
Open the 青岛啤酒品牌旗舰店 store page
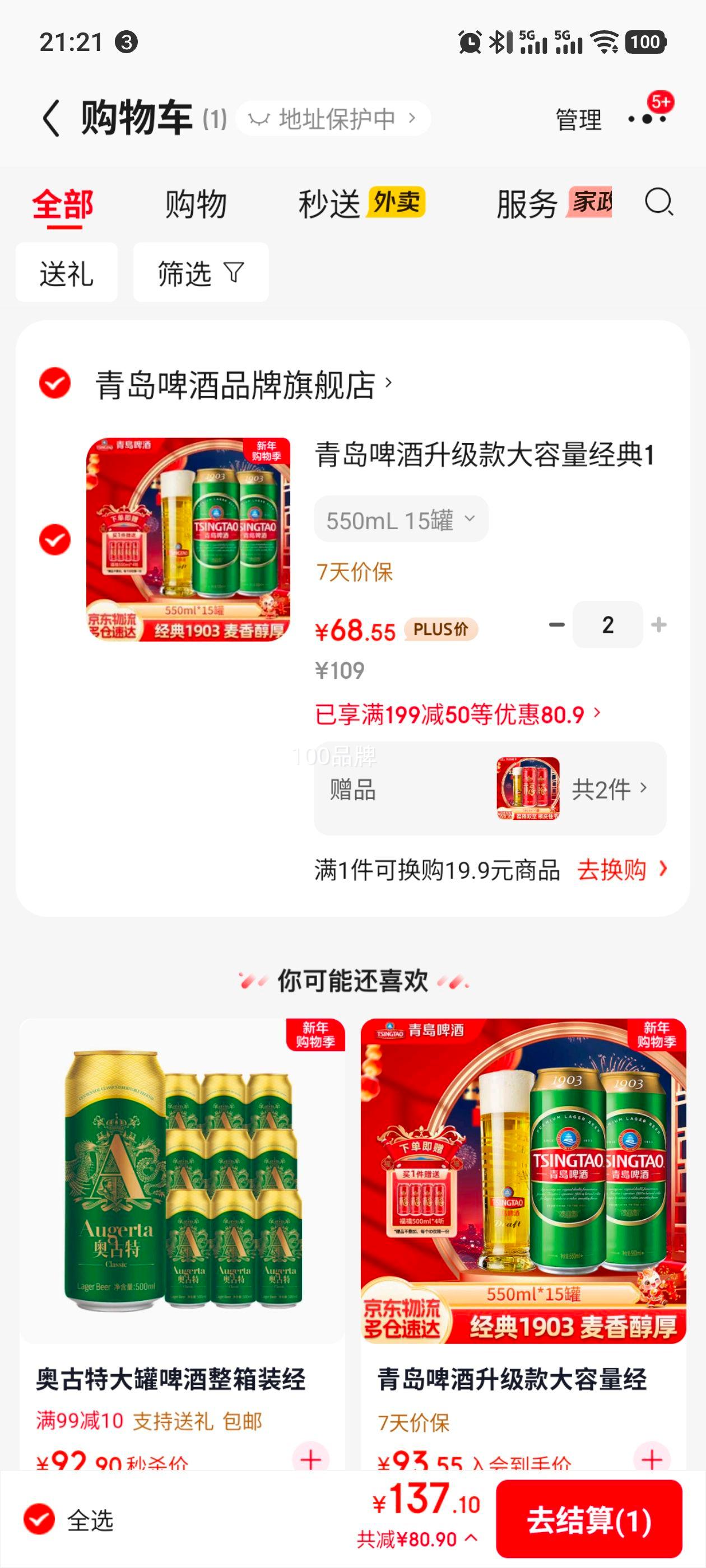pyautogui.click(x=244, y=385)
